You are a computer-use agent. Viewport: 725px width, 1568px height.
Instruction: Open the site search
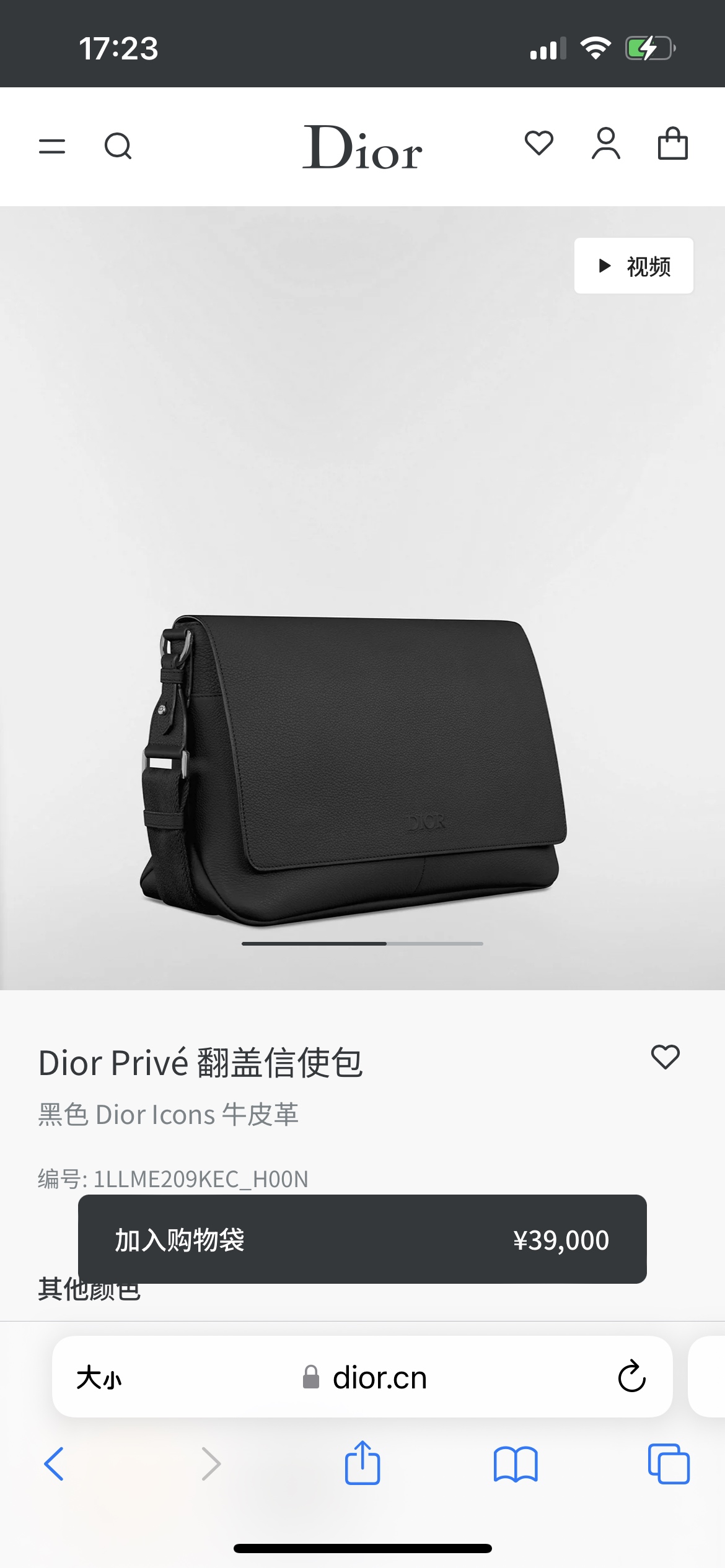(x=118, y=146)
